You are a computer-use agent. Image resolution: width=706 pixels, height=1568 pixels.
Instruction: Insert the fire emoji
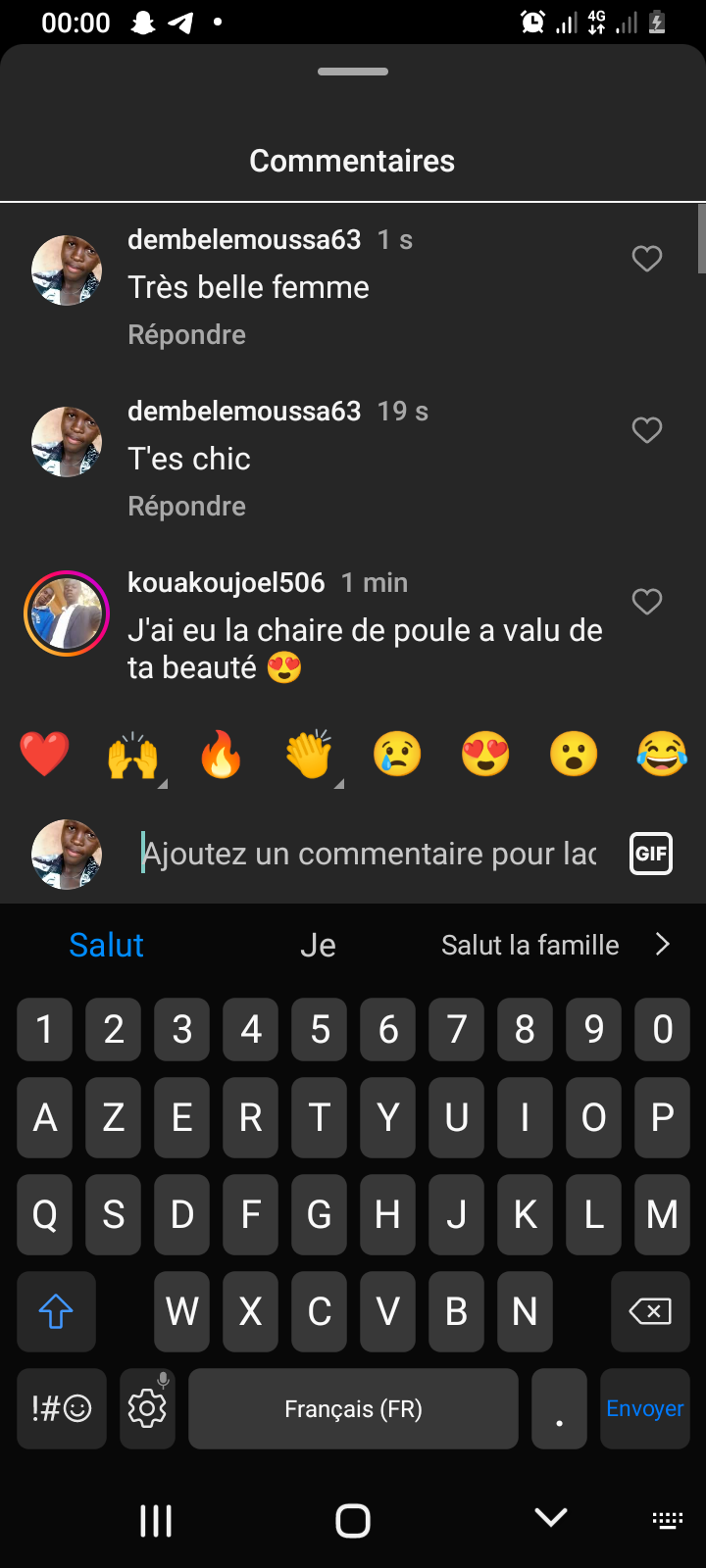pyautogui.click(x=221, y=755)
